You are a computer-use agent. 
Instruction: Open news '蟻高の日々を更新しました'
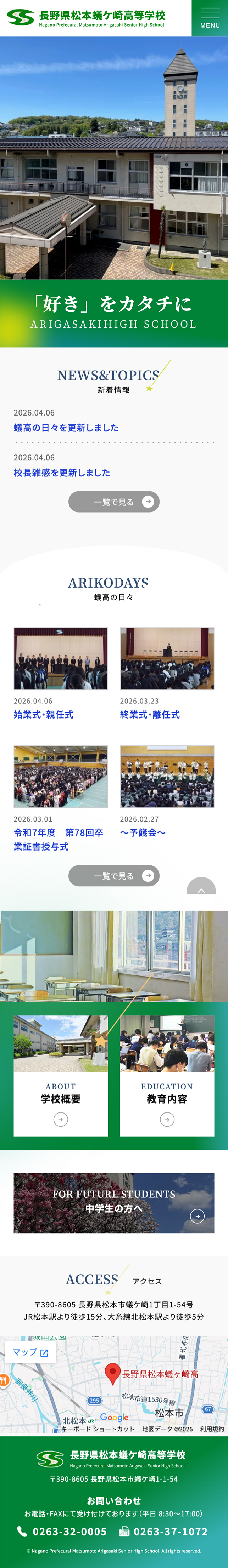[x=66, y=427]
